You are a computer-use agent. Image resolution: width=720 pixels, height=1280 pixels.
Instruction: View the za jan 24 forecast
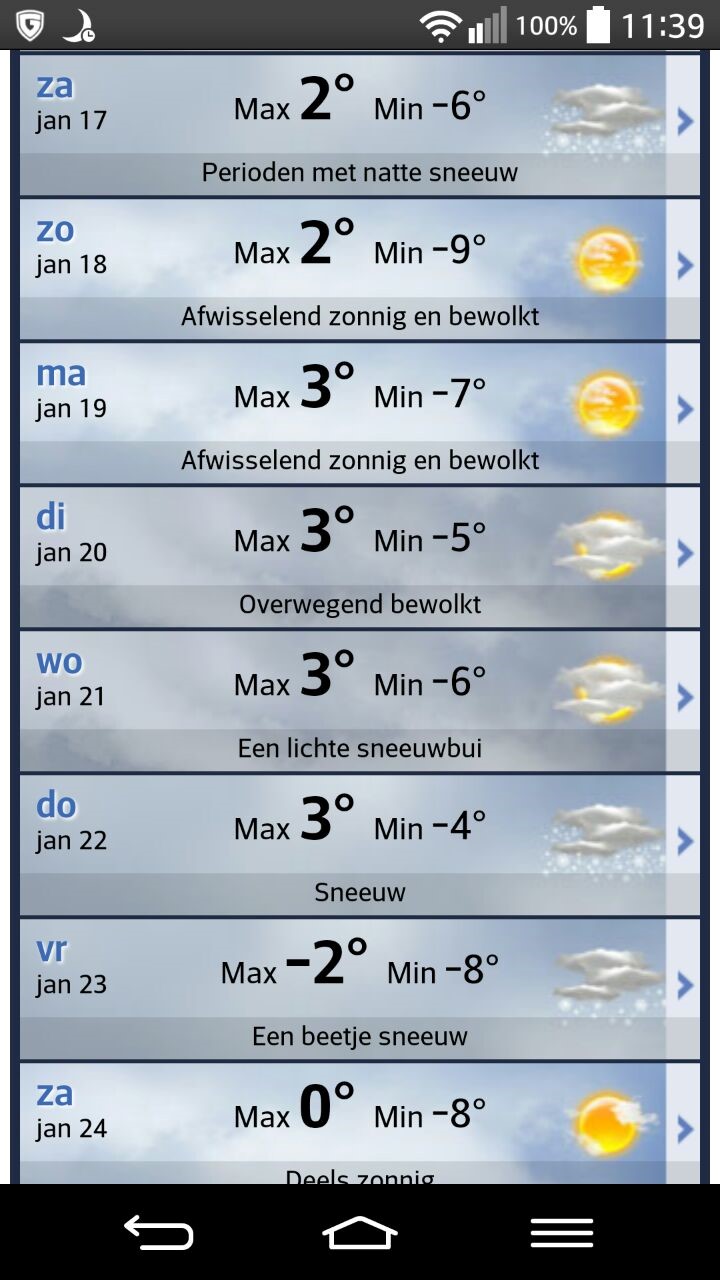360,1124
